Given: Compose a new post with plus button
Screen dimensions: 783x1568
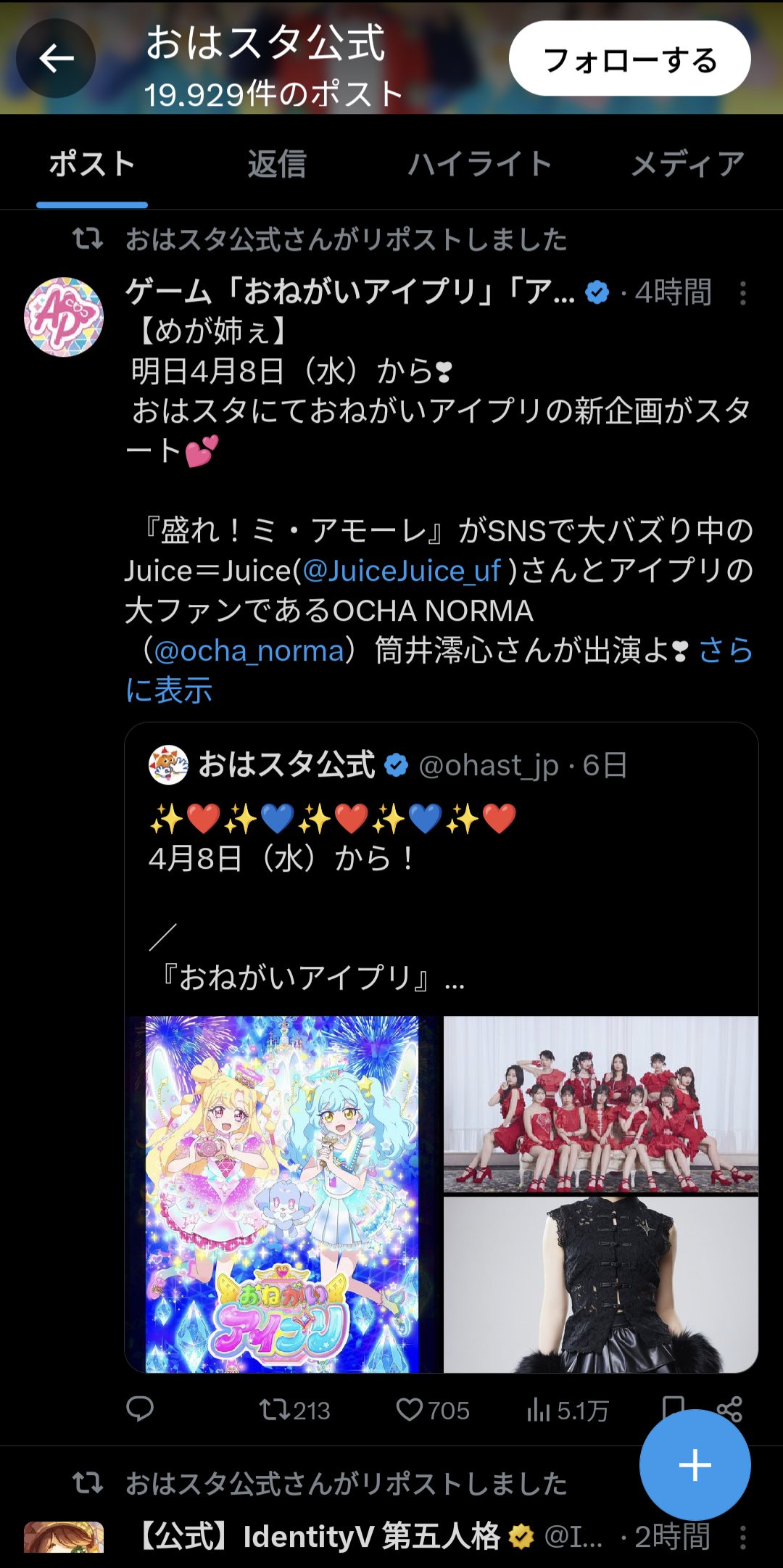Looking at the screenshot, I should coord(695,1465).
